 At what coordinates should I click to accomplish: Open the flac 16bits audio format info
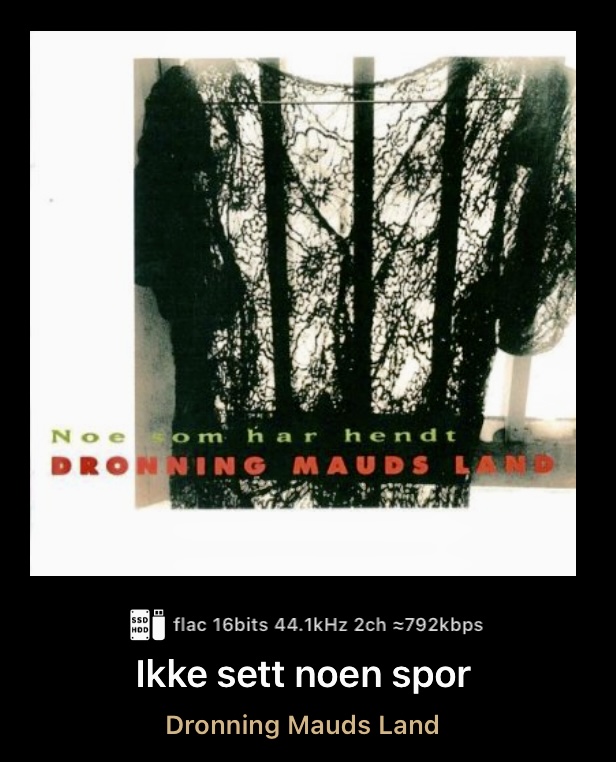tap(327, 625)
